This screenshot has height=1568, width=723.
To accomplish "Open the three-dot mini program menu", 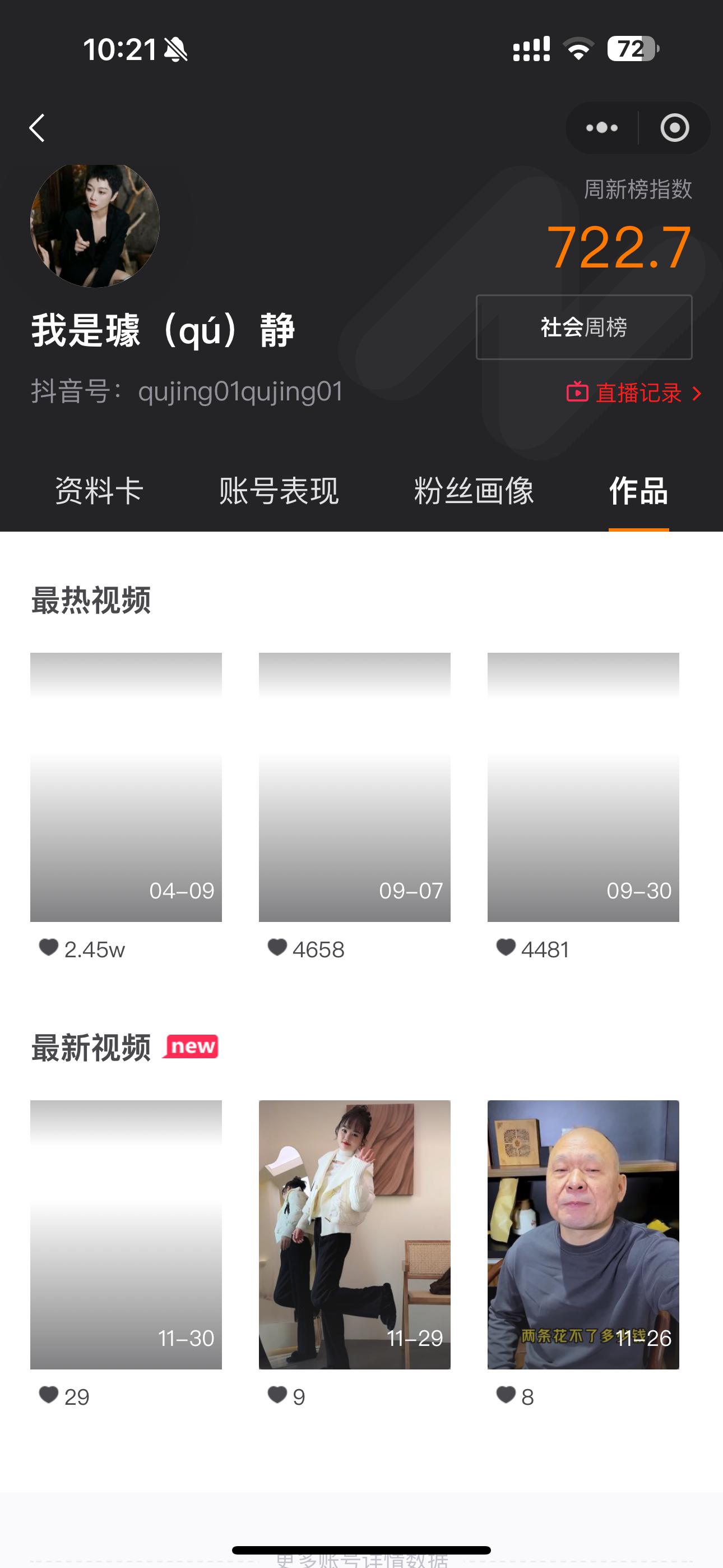I will (x=601, y=128).
